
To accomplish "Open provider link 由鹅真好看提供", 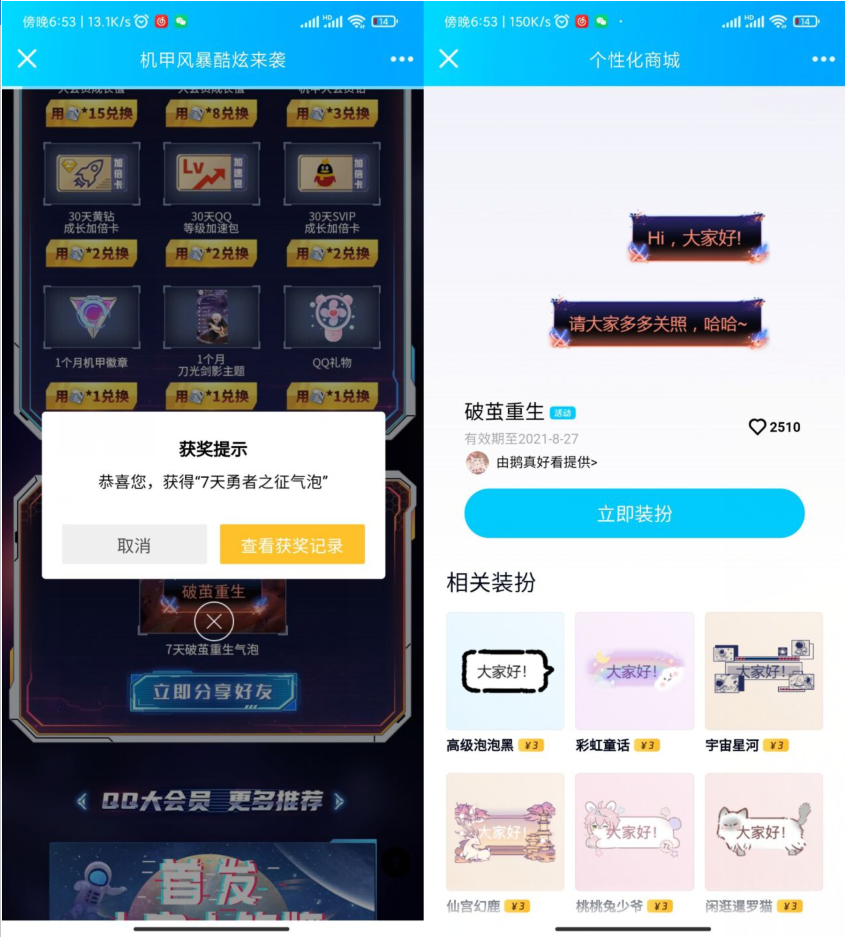I will [x=545, y=462].
